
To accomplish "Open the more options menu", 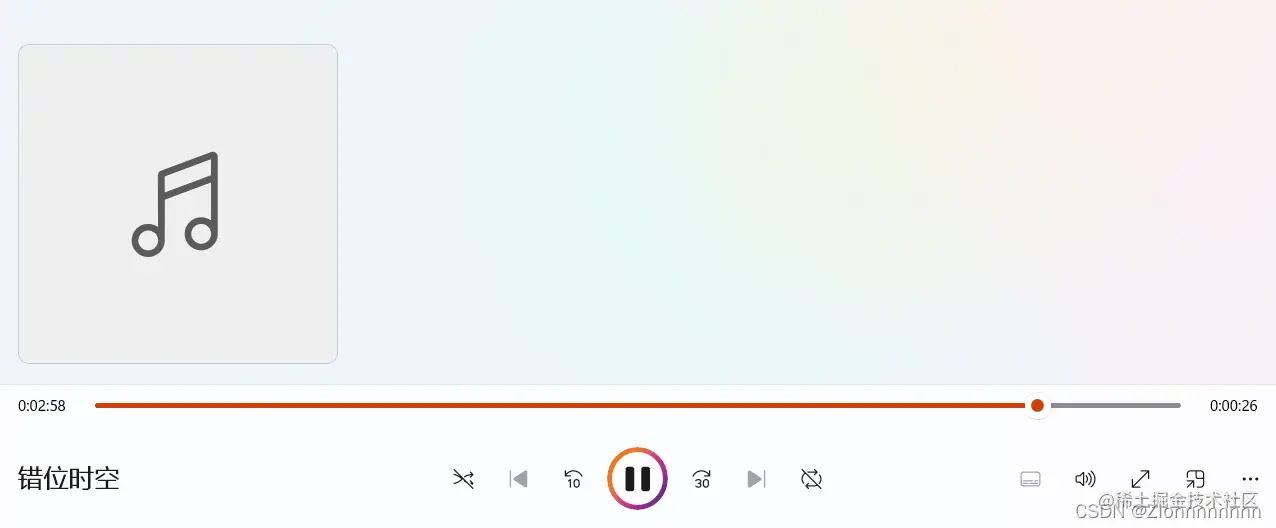I will [x=1250, y=479].
